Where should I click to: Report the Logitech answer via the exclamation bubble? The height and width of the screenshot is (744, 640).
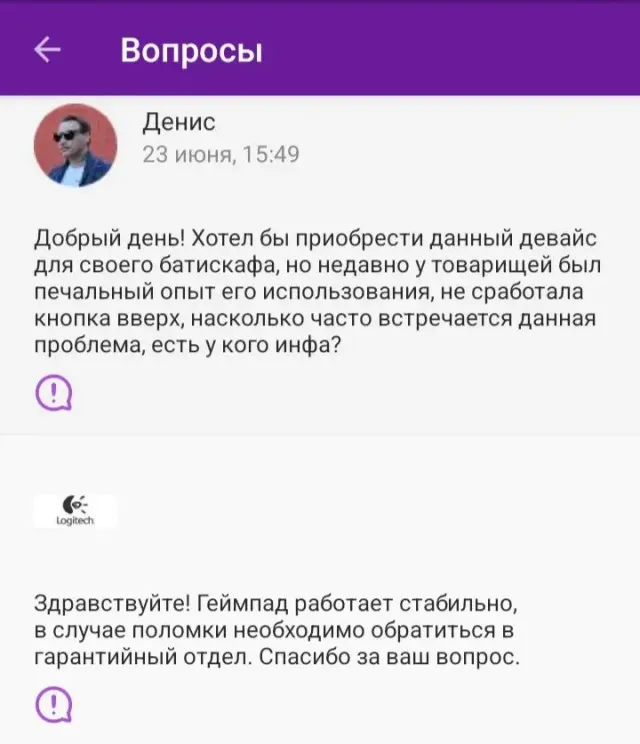(53, 705)
